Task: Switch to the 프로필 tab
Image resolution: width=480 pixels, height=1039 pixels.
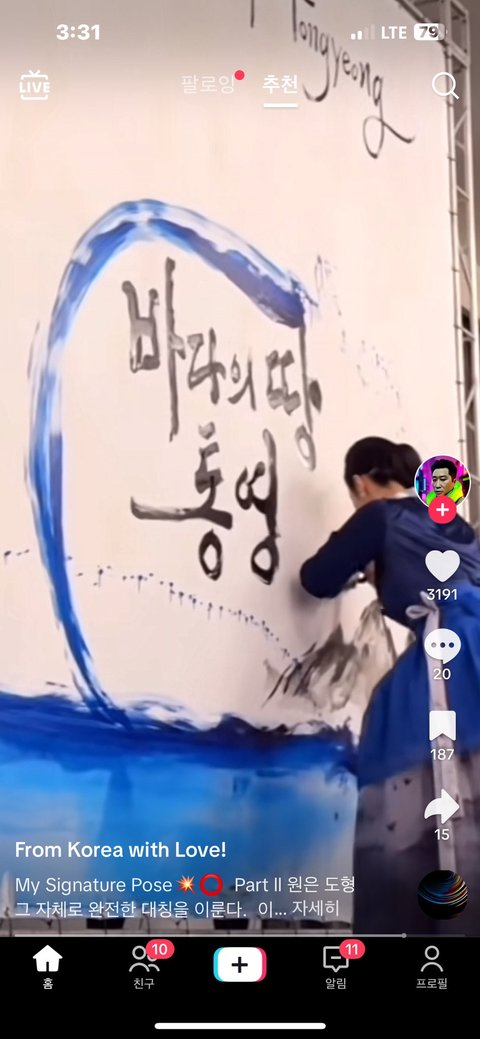Action: [x=432, y=967]
